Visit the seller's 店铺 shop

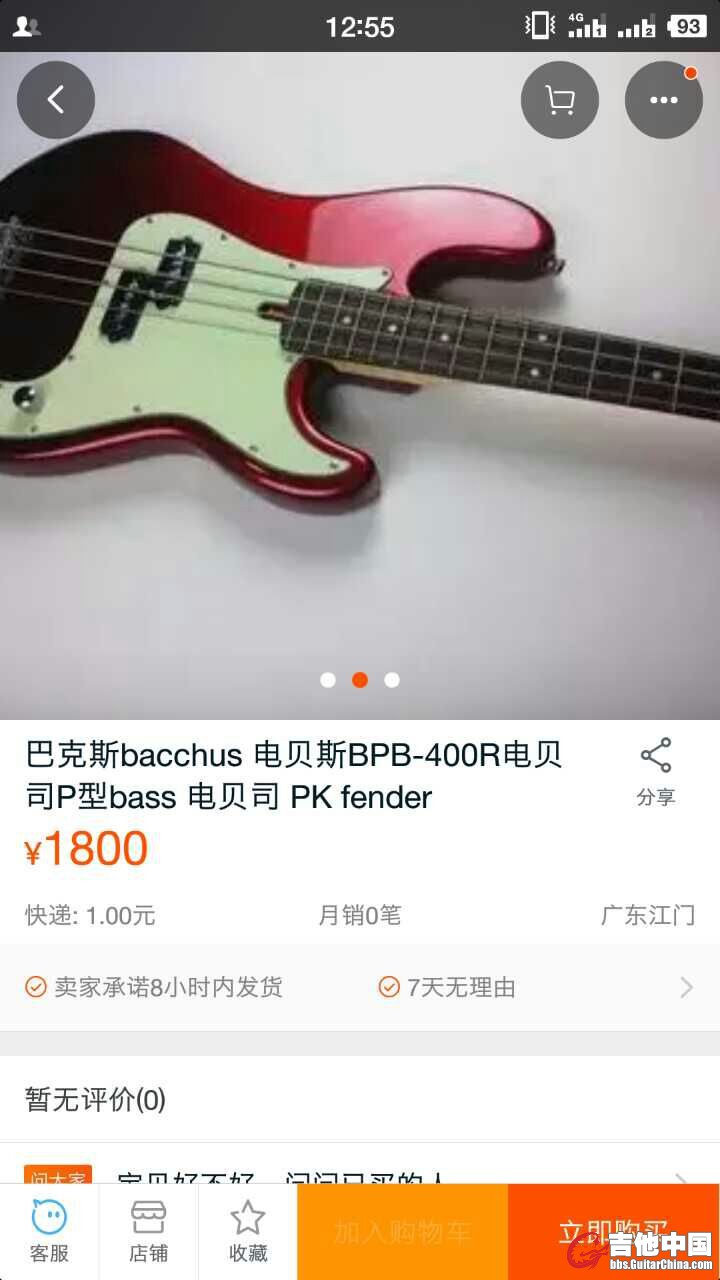[x=148, y=1232]
